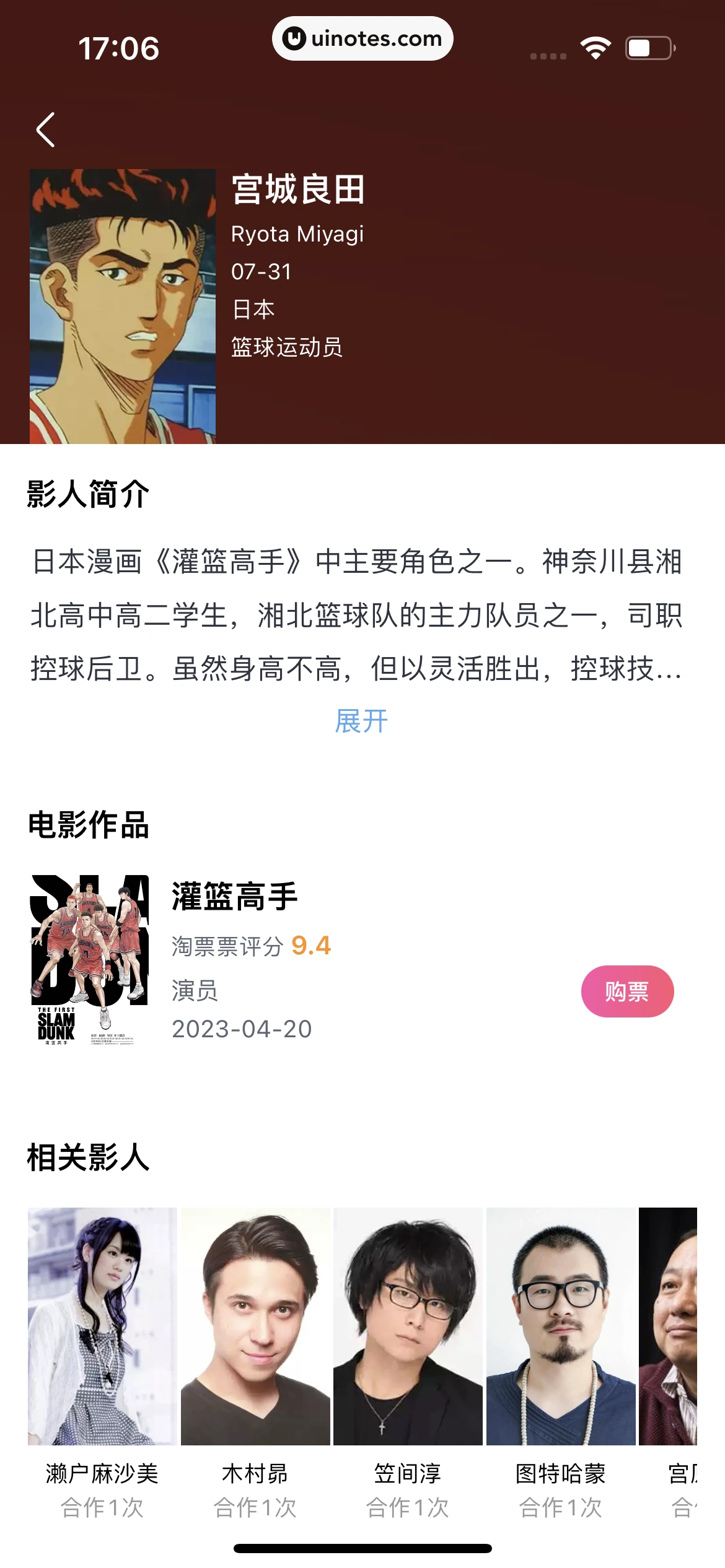Open the 灌篮高手 movie entry
The image size is (725, 1568).
(235, 896)
